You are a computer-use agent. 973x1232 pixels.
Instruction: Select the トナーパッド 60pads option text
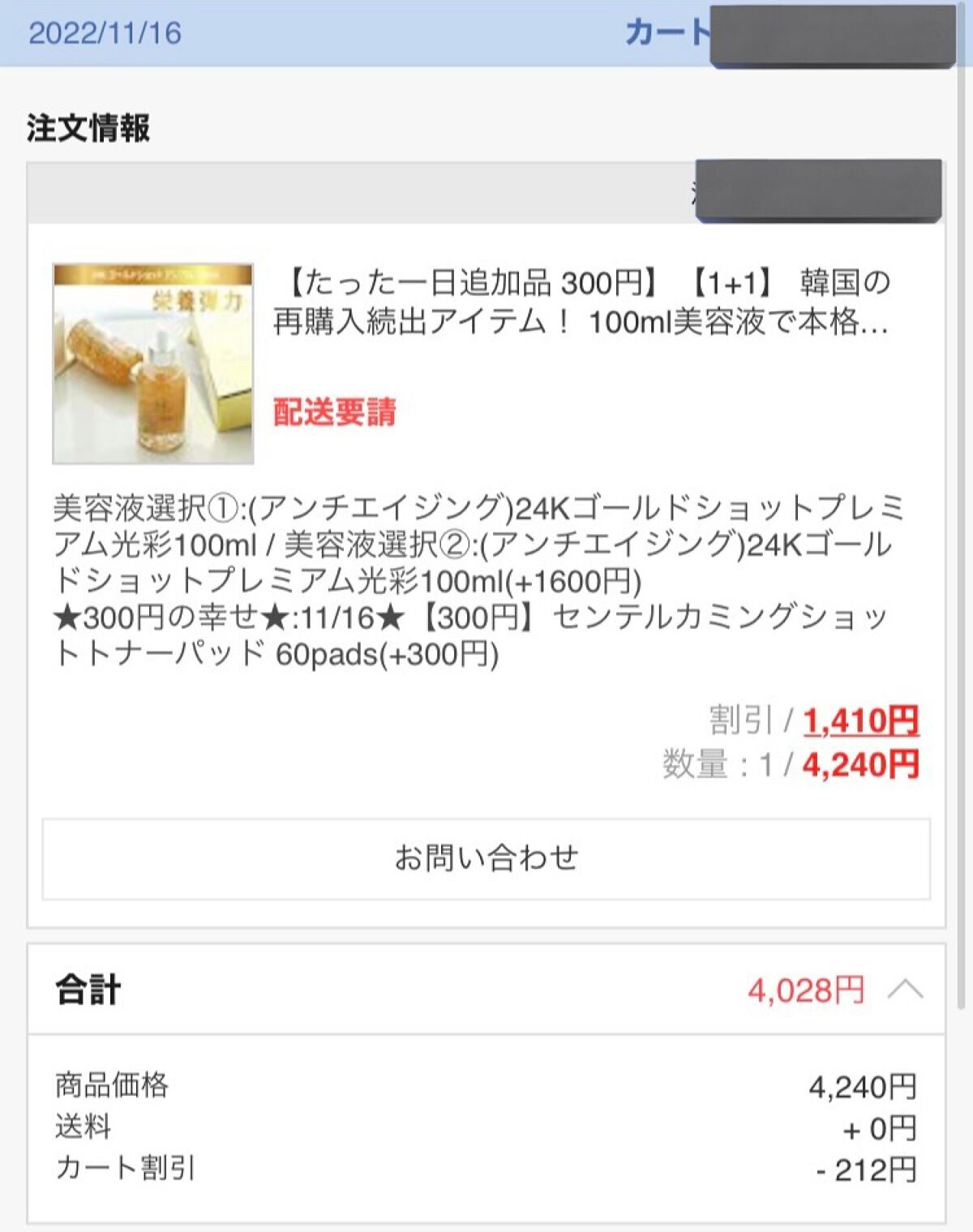[276, 652]
